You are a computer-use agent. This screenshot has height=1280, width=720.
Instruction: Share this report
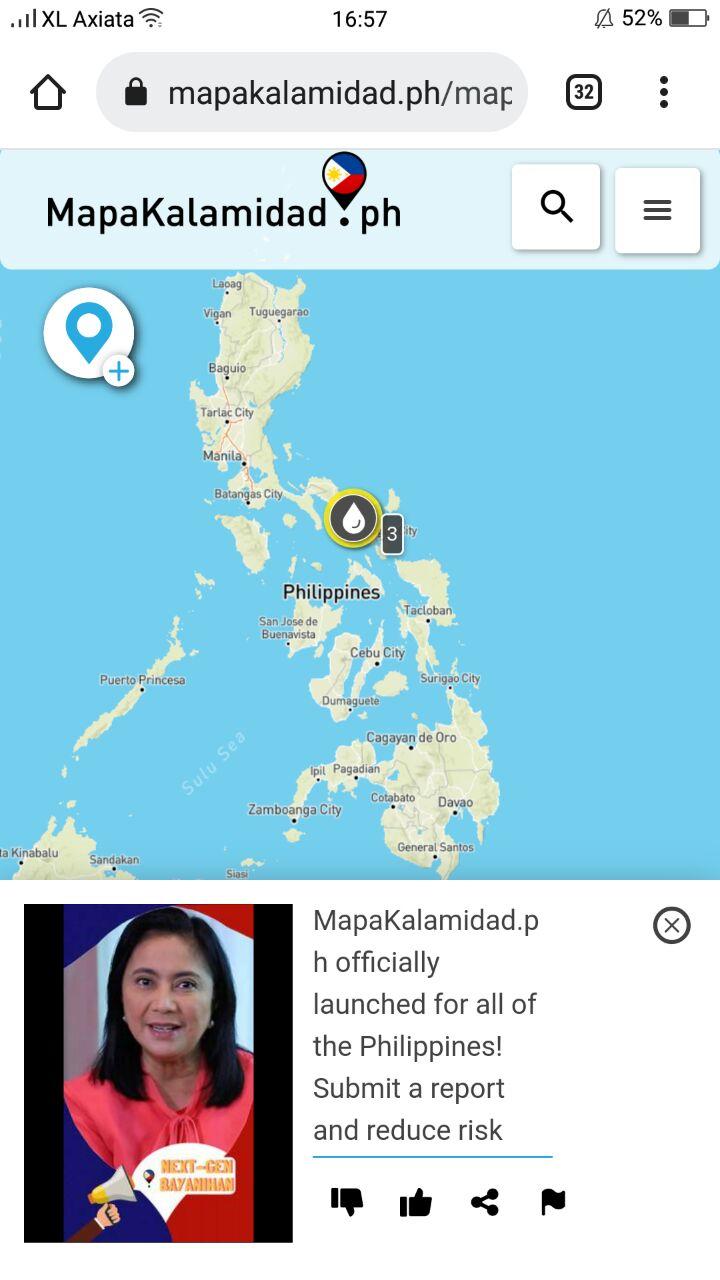pyautogui.click(x=485, y=1201)
